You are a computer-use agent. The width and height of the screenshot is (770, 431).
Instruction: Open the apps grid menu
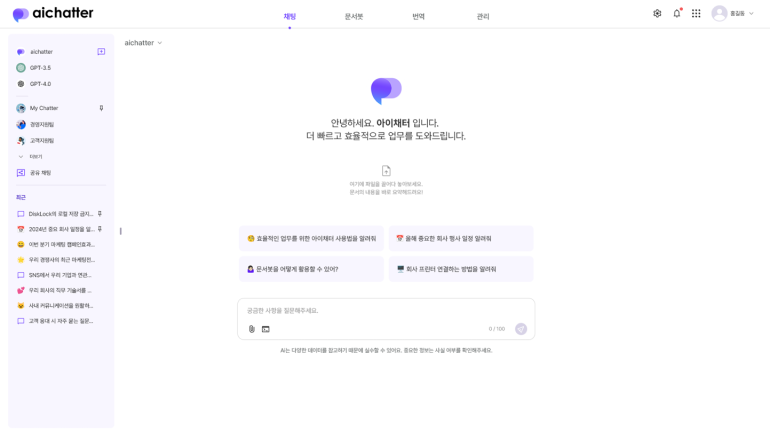[x=696, y=13]
